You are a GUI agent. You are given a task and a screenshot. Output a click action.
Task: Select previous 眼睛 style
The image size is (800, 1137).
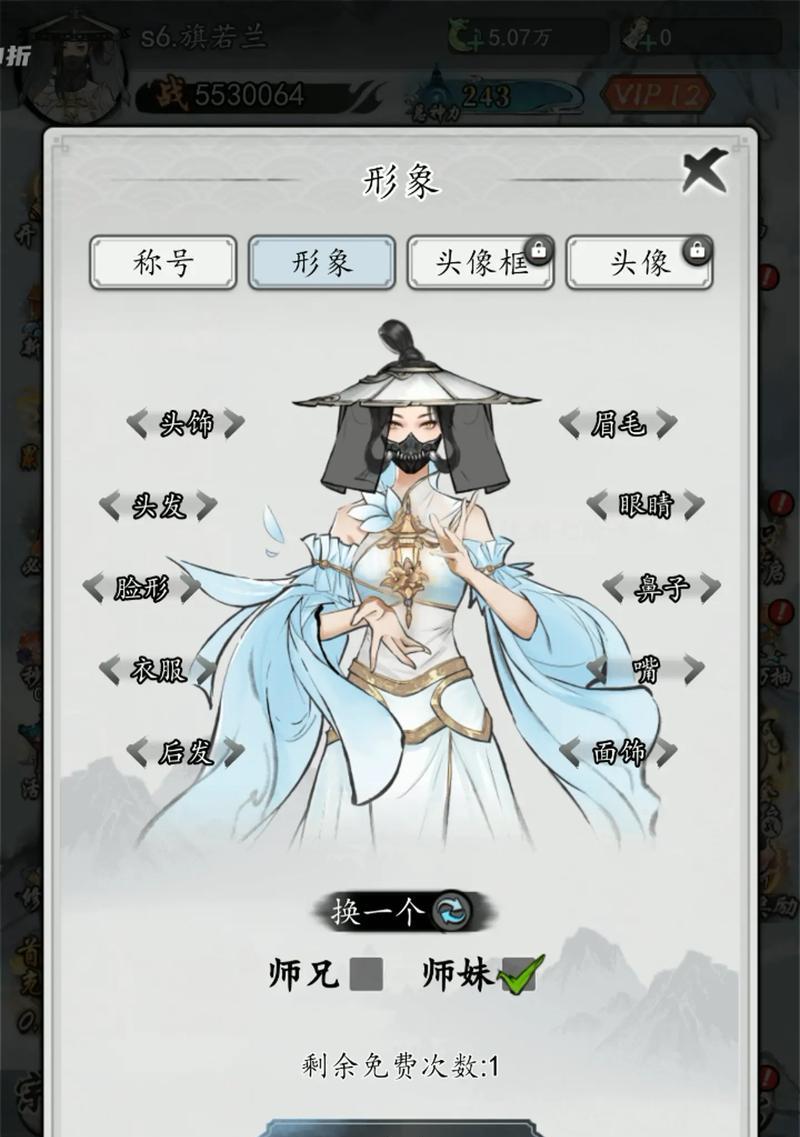(599, 506)
